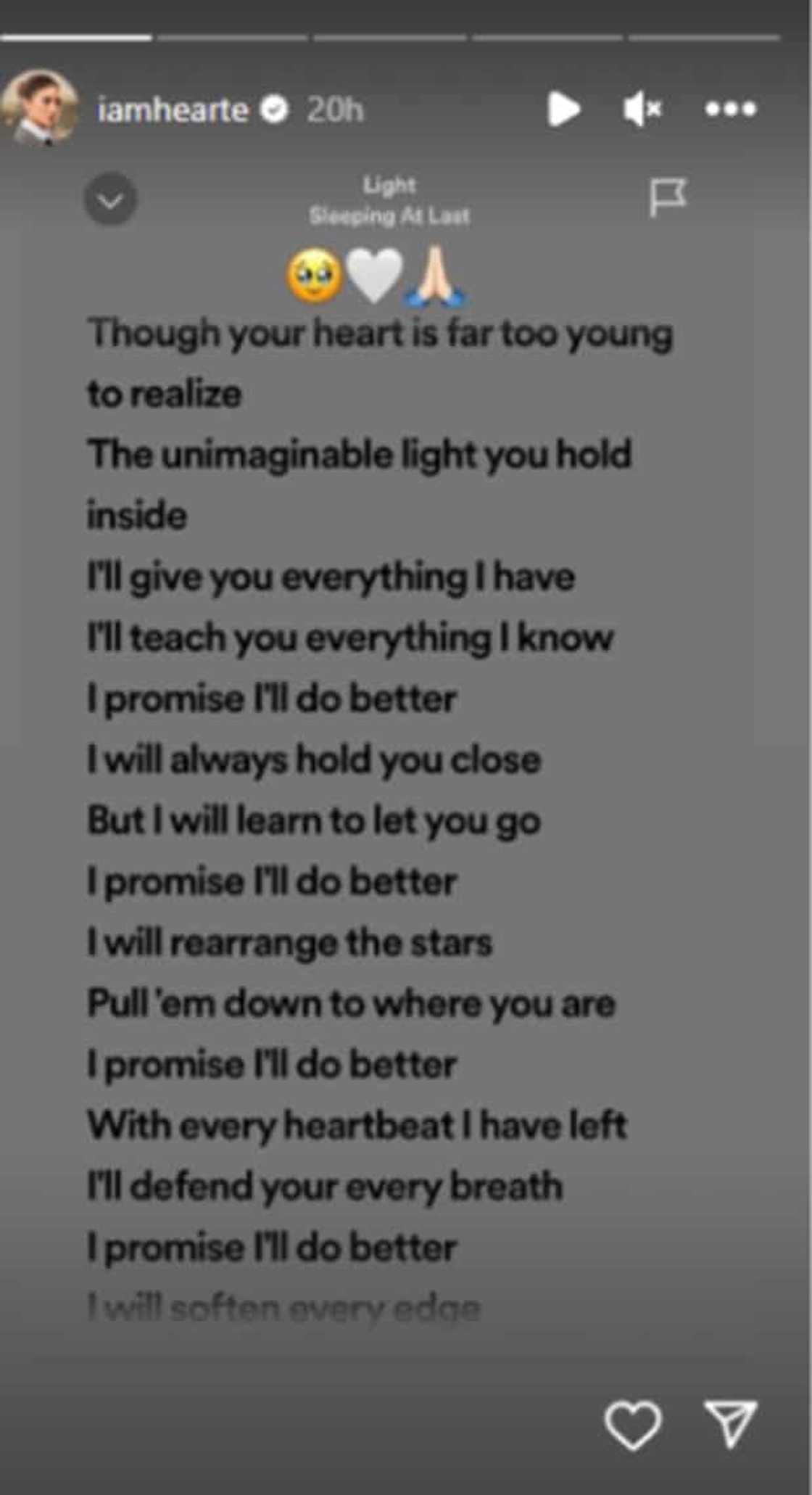Share the story via paper plane icon
The height and width of the screenshot is (1495, 812).
[731, 1423]
